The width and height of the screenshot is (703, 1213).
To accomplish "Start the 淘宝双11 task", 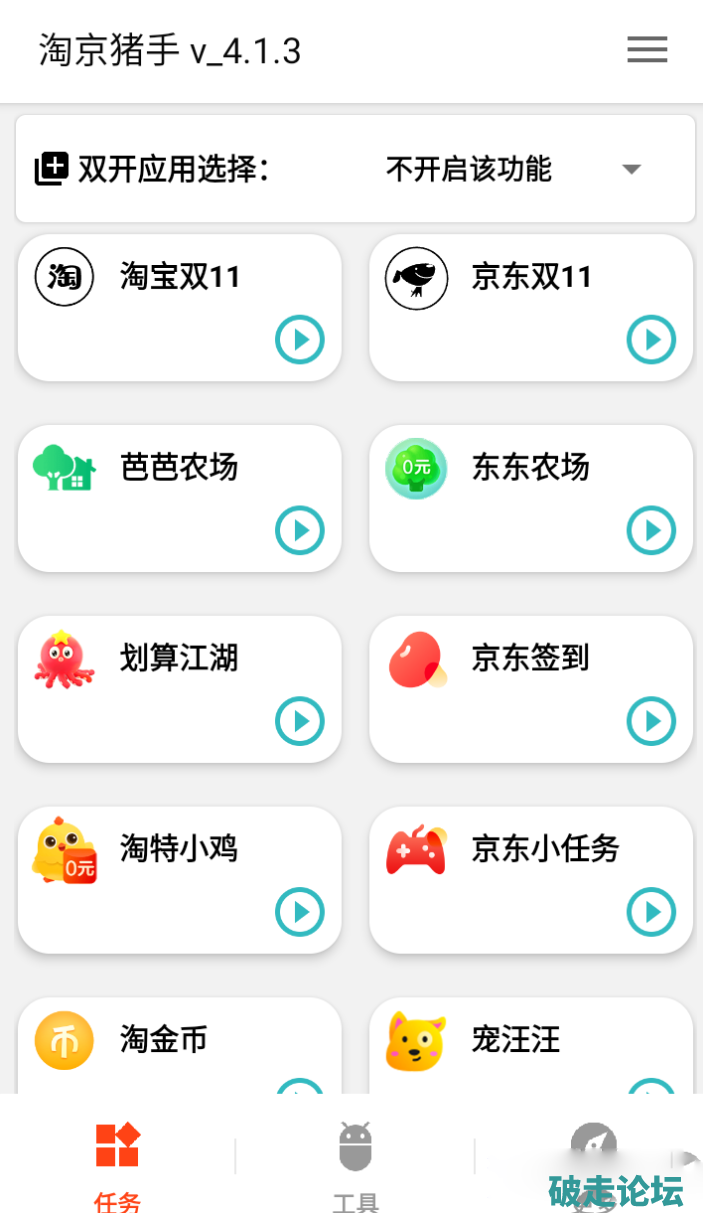I will pyautogui.click(x=300, y=340).
